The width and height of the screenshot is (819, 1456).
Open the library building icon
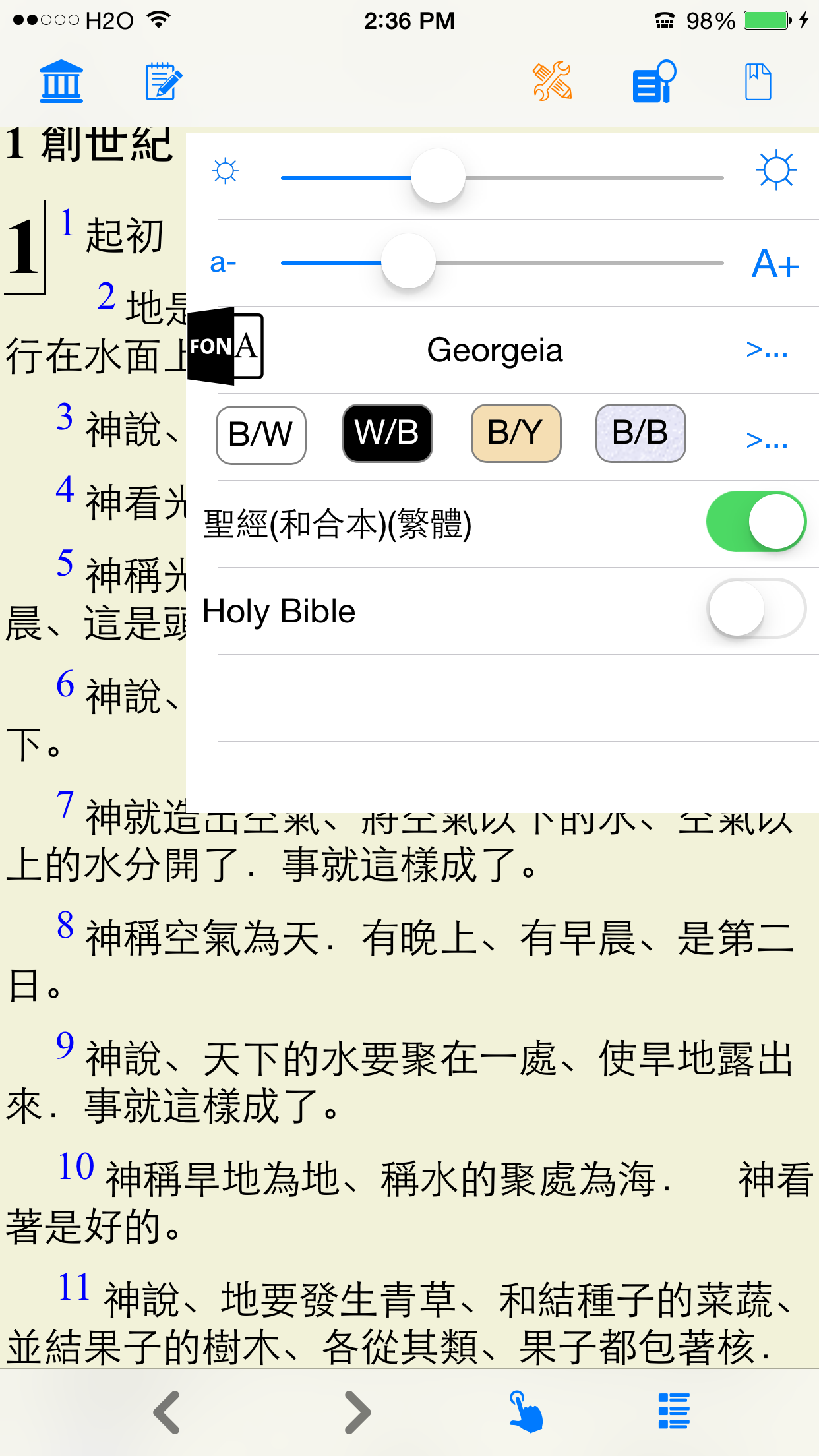coord(61,82)
